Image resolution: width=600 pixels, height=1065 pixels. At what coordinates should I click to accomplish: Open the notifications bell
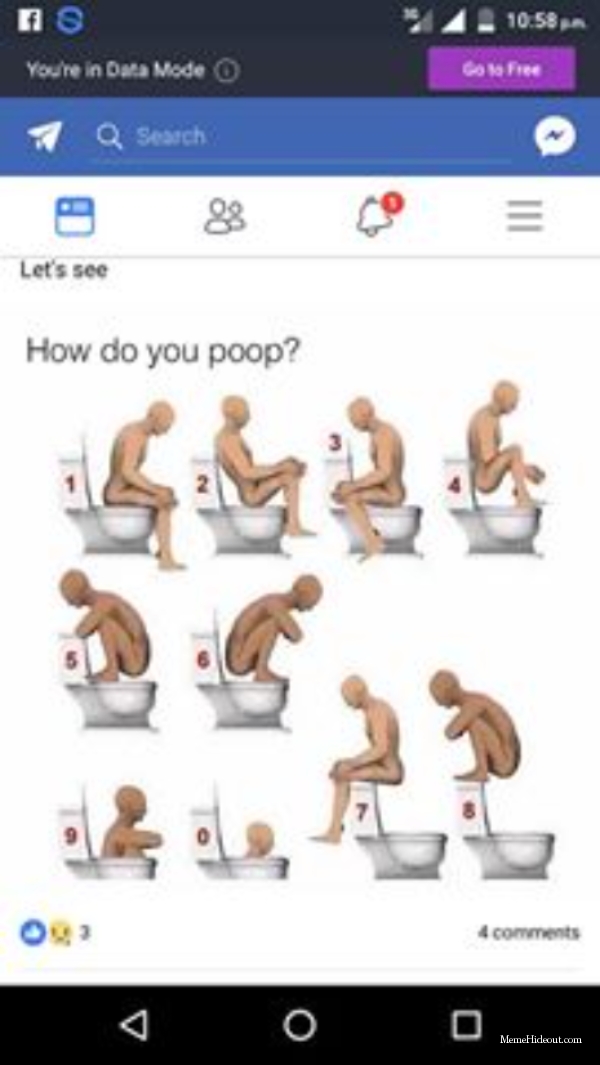point(376,215)
